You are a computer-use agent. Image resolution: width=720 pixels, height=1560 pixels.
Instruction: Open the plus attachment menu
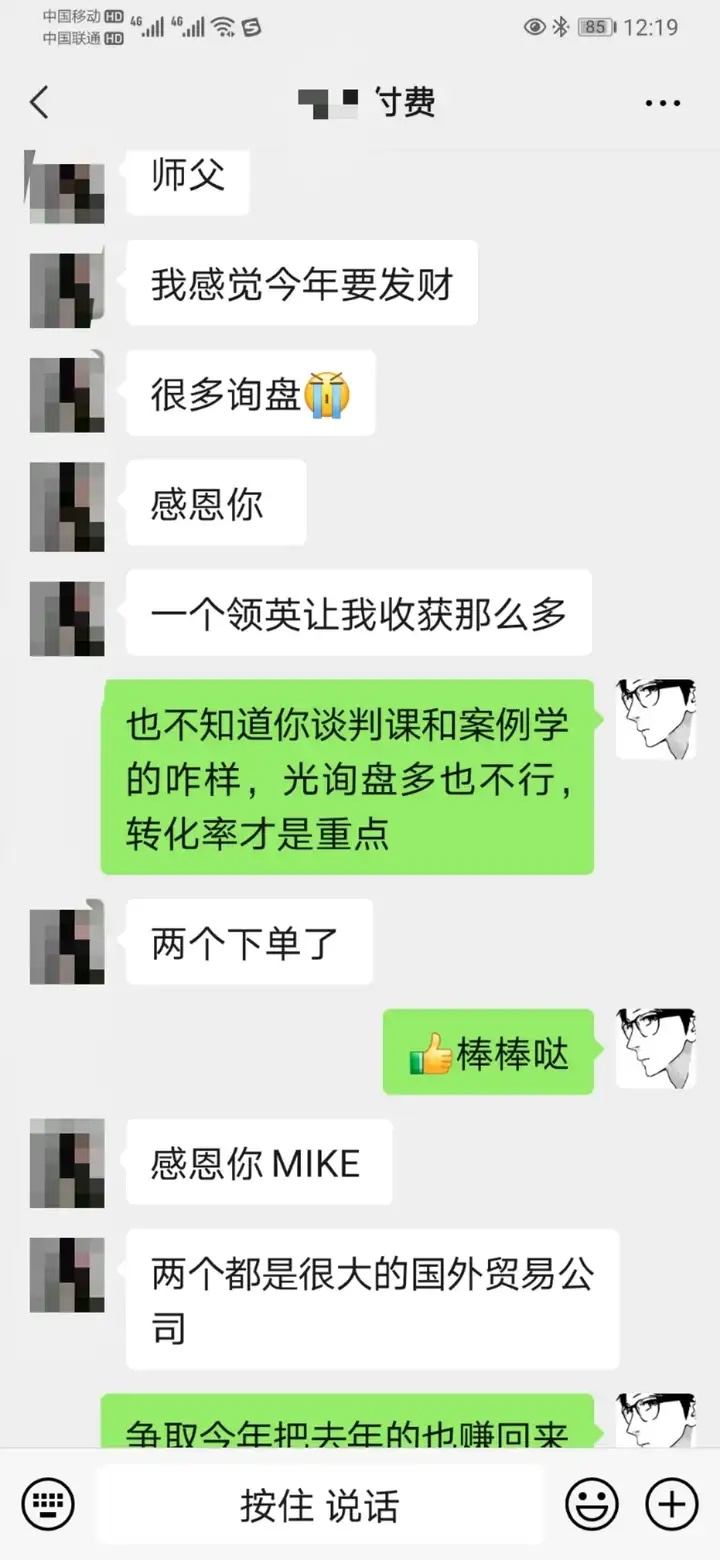[671, 1503]
